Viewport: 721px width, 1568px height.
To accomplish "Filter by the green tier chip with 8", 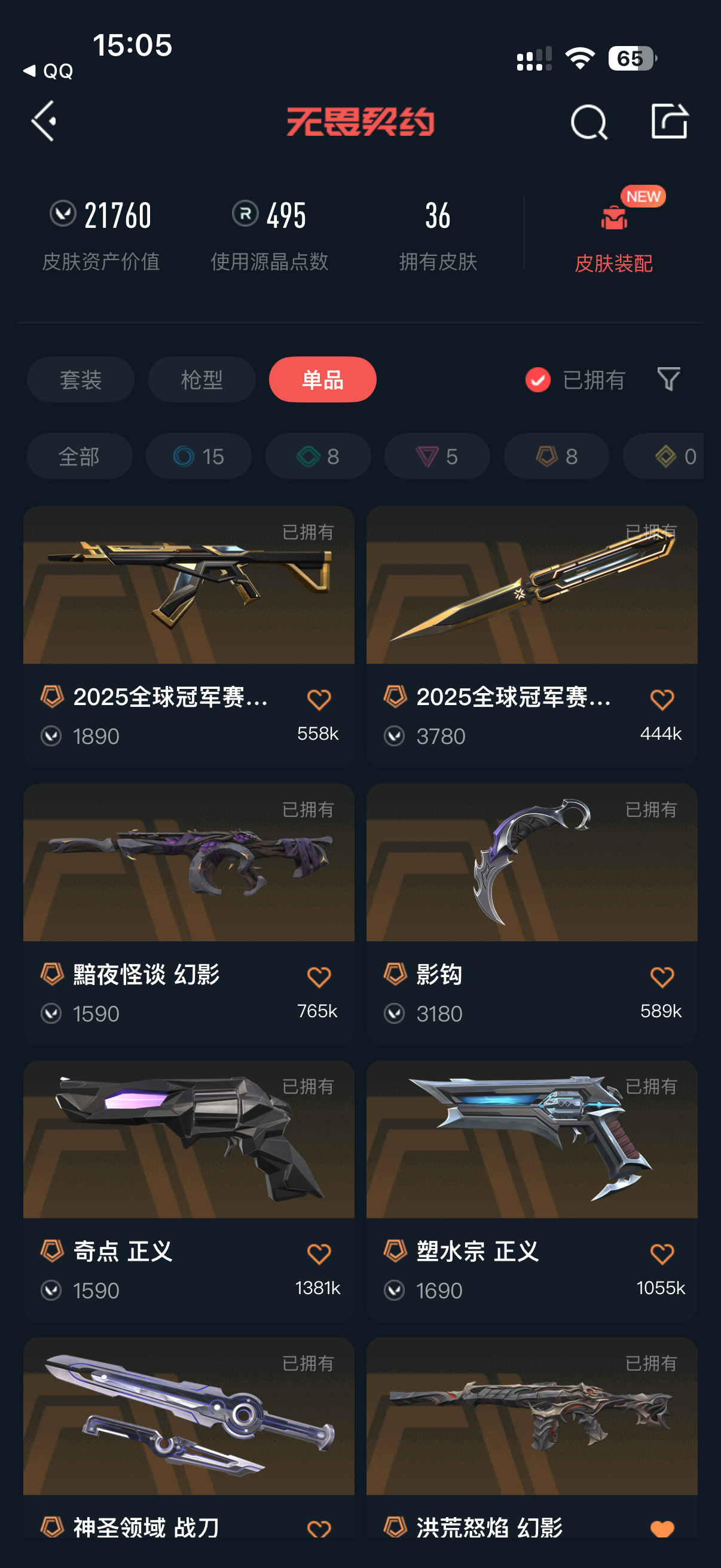I will [317, 456].
